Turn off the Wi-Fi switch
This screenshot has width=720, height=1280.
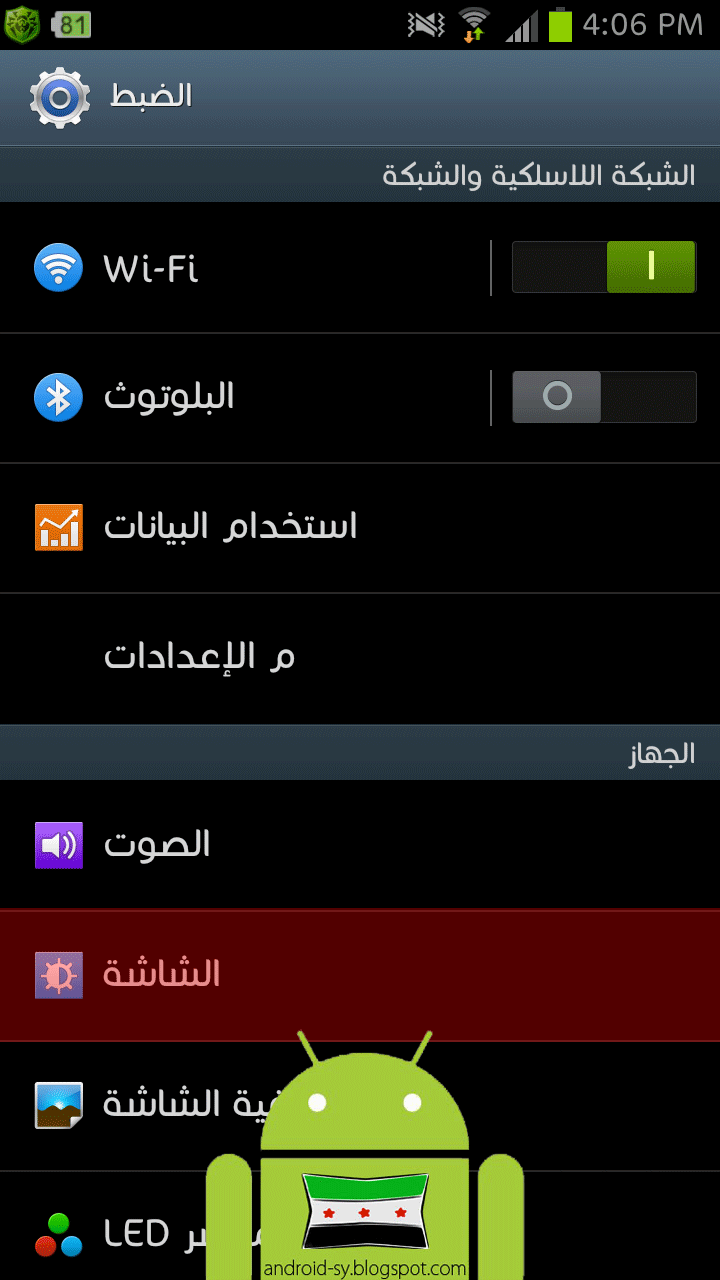[x=604, y=267]
